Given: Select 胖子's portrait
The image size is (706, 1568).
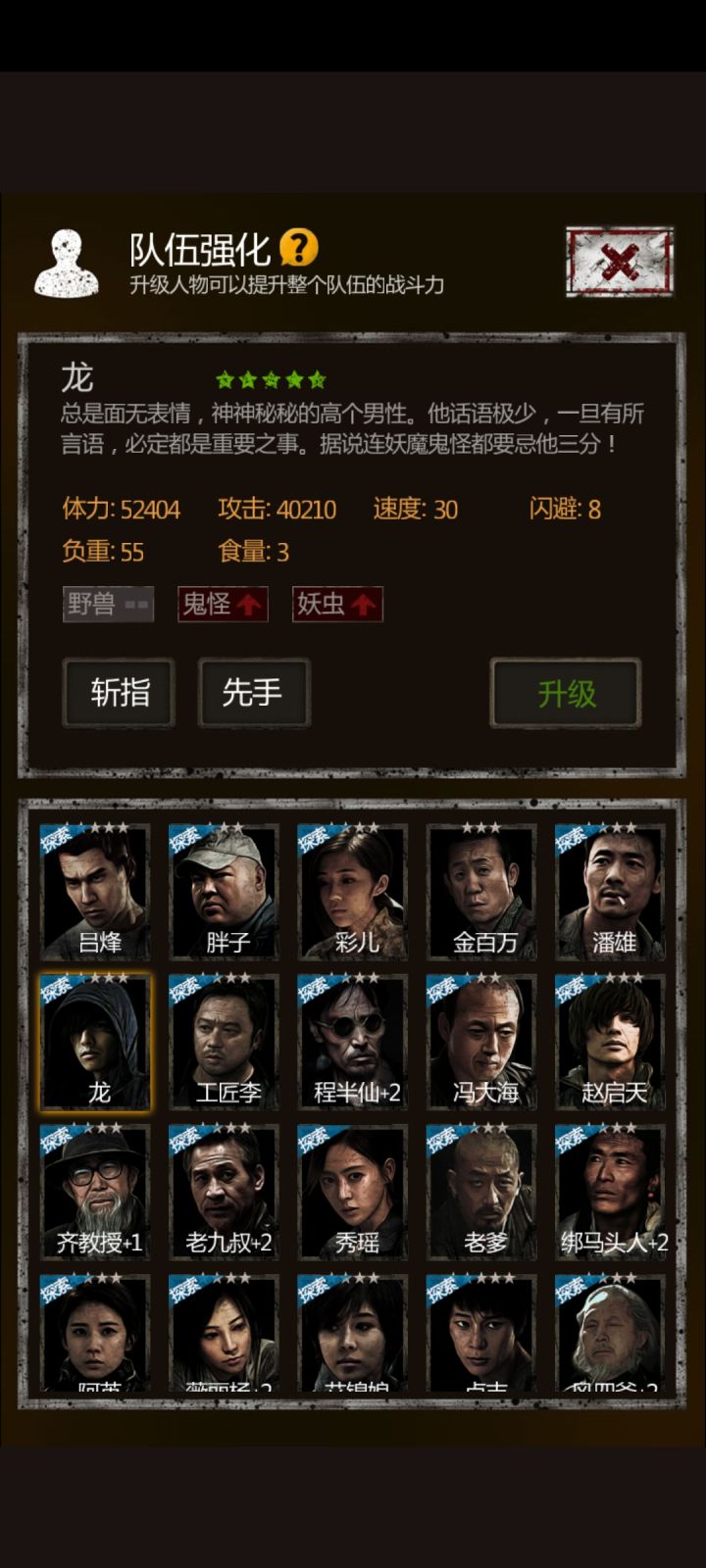Looking at the screenshot, I should pos(224,890).
